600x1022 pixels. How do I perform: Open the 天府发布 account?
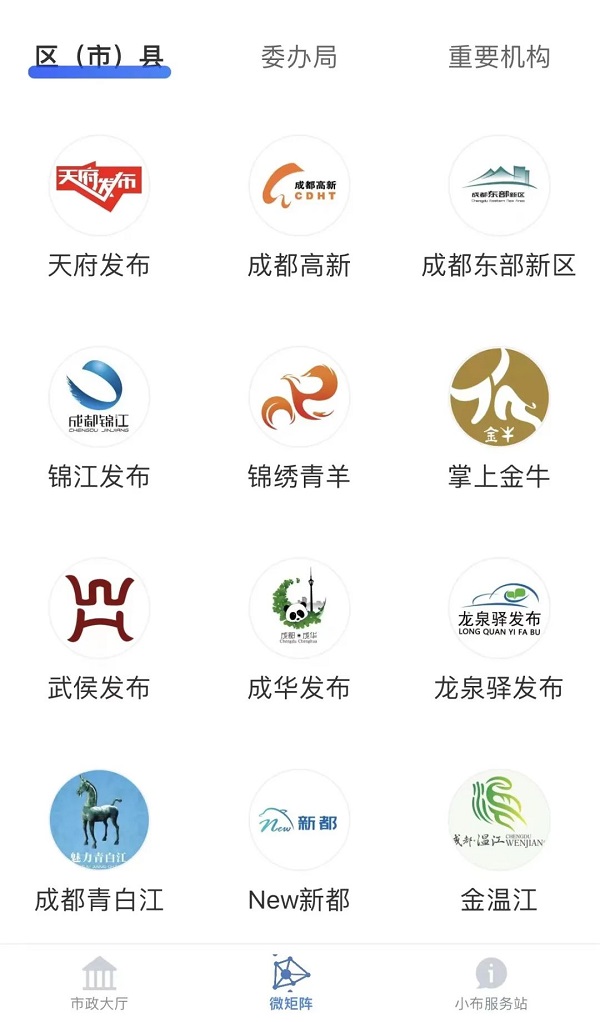coord(99,186)
